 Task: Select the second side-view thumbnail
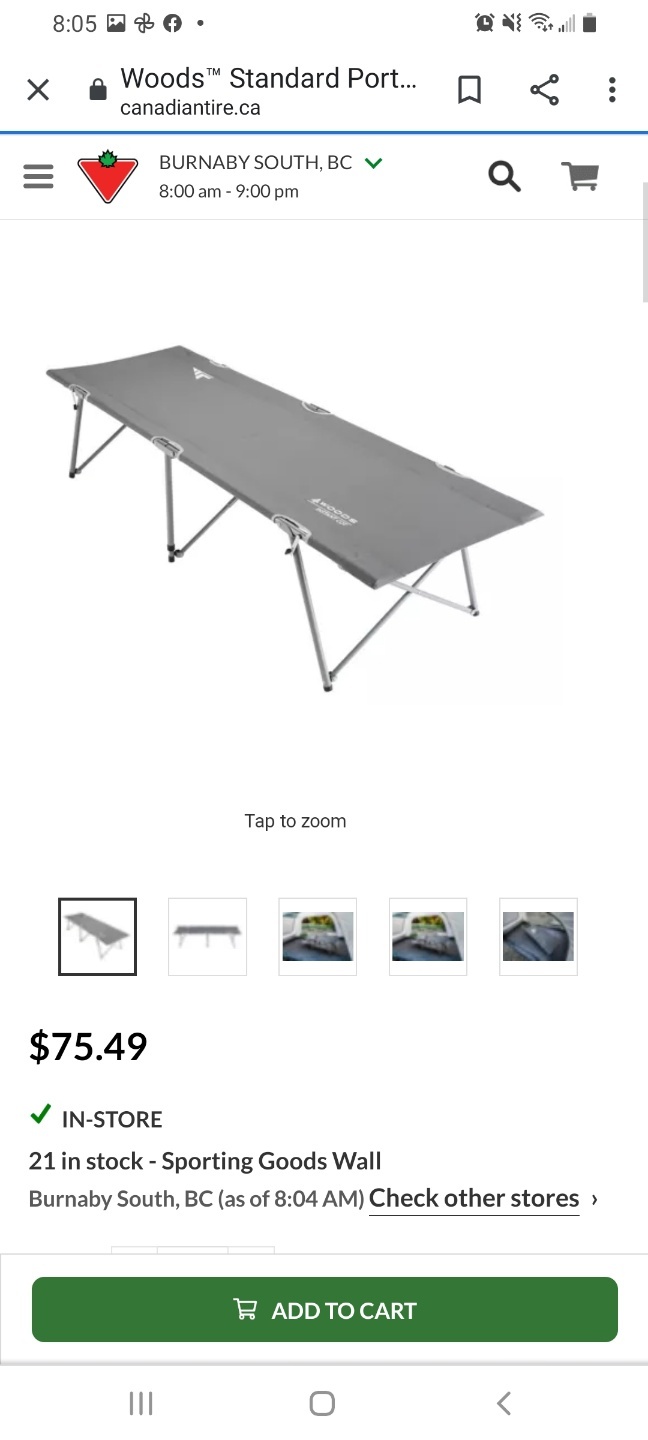click(207, 936)
